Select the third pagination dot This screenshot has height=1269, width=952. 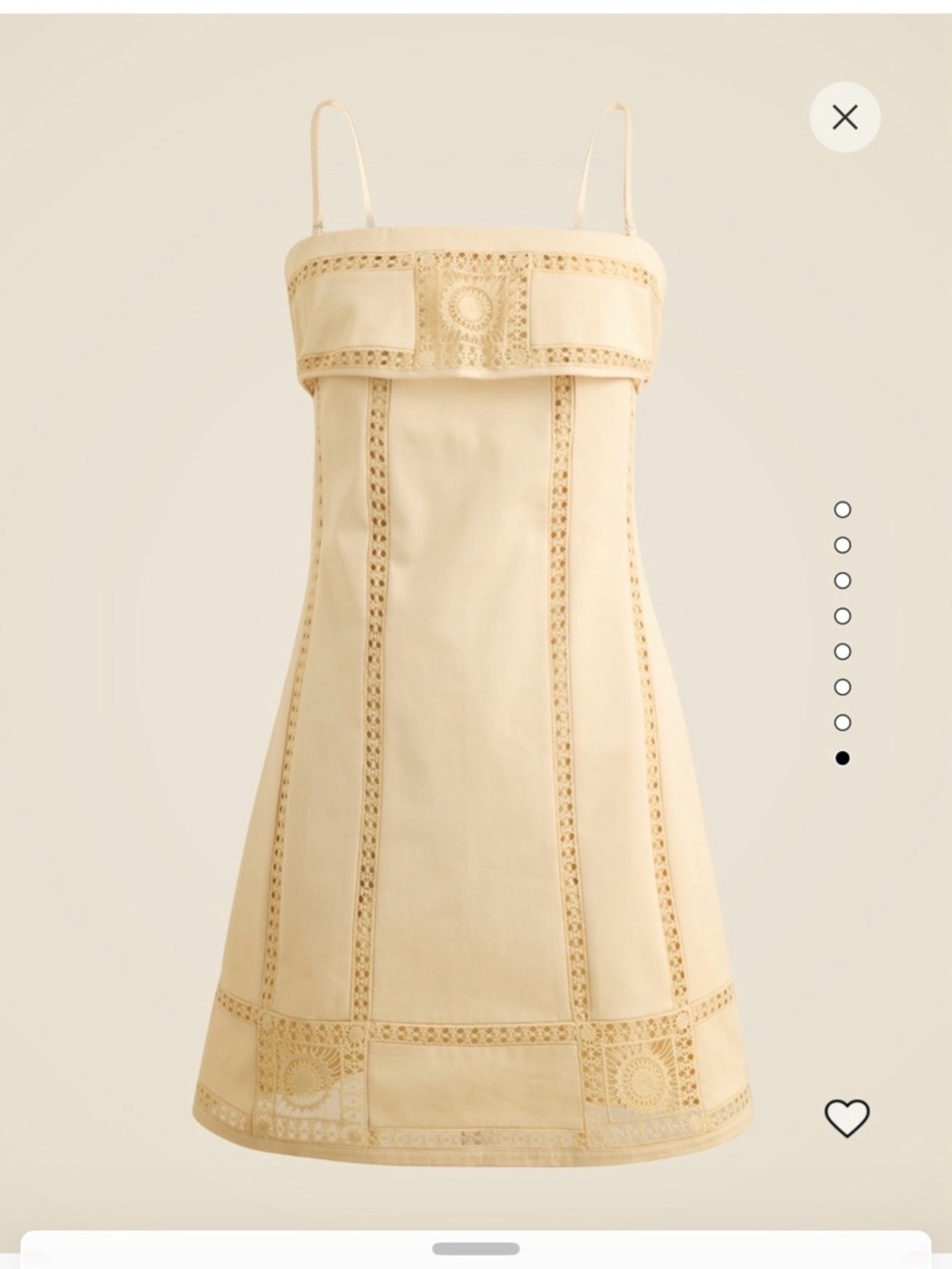(x=843, y=579)
